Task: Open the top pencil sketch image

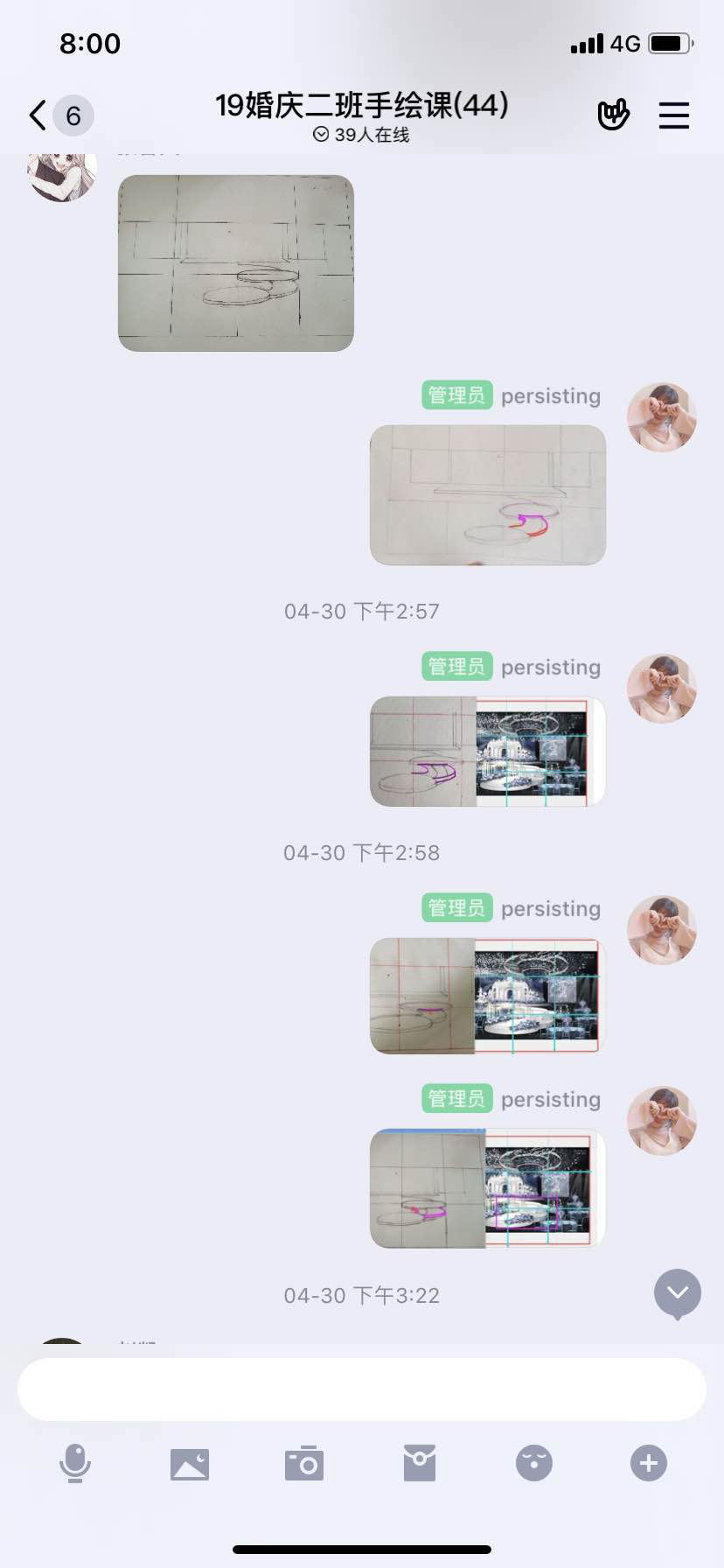Action: (x=236, y=263)
